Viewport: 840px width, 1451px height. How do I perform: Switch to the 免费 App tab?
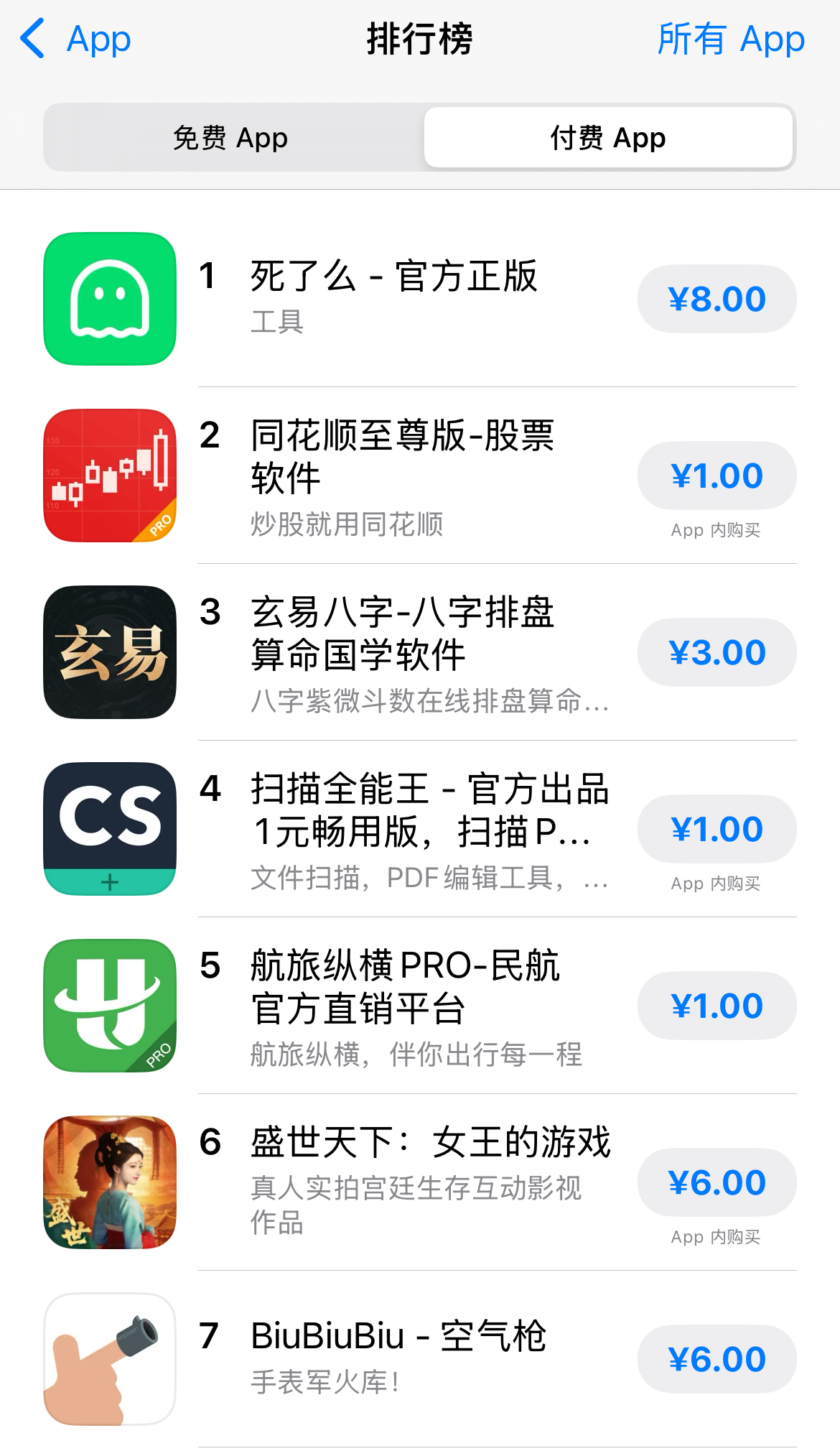[231, 138]
